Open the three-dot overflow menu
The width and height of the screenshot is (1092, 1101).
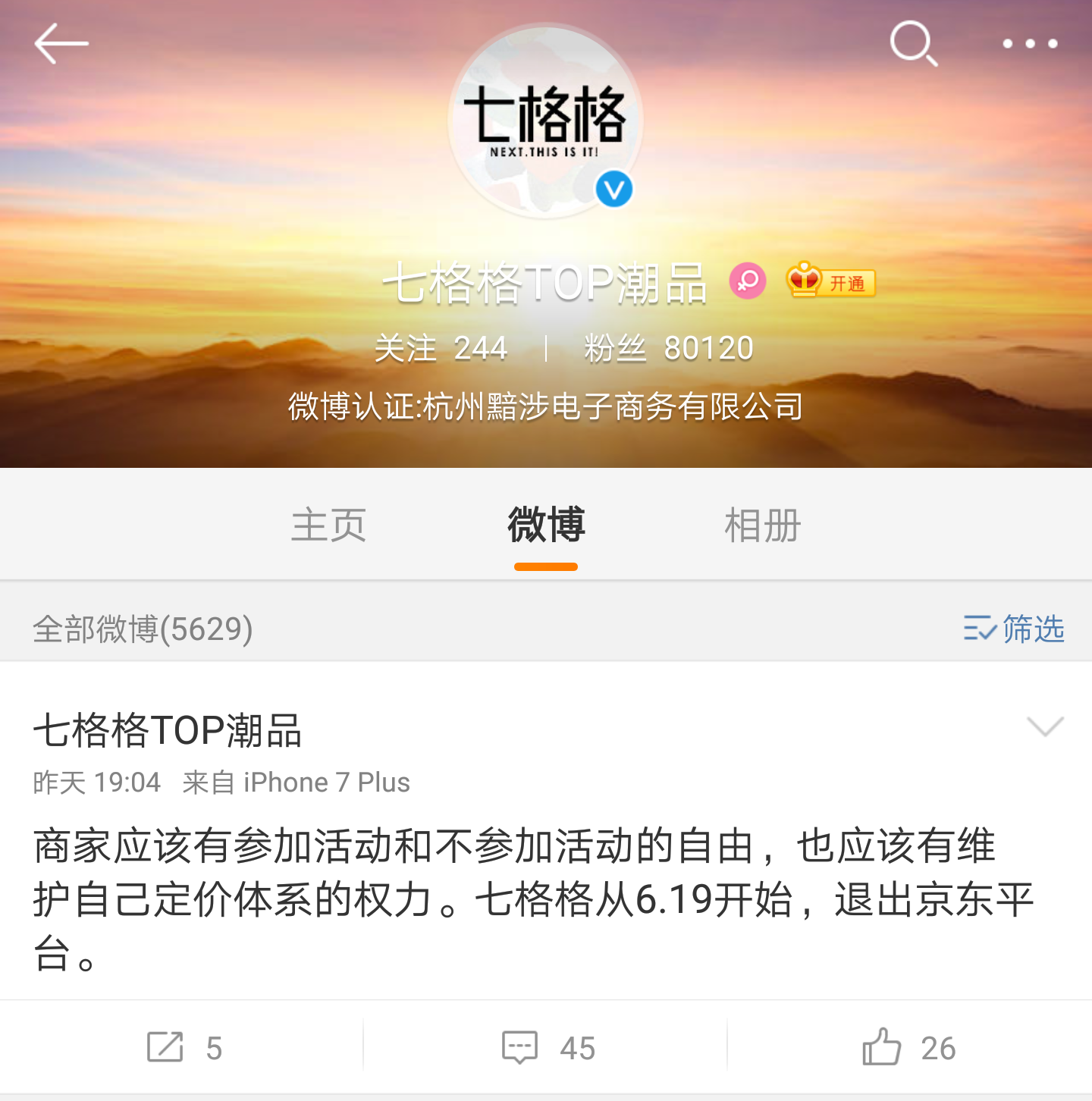click(1030, 44)
